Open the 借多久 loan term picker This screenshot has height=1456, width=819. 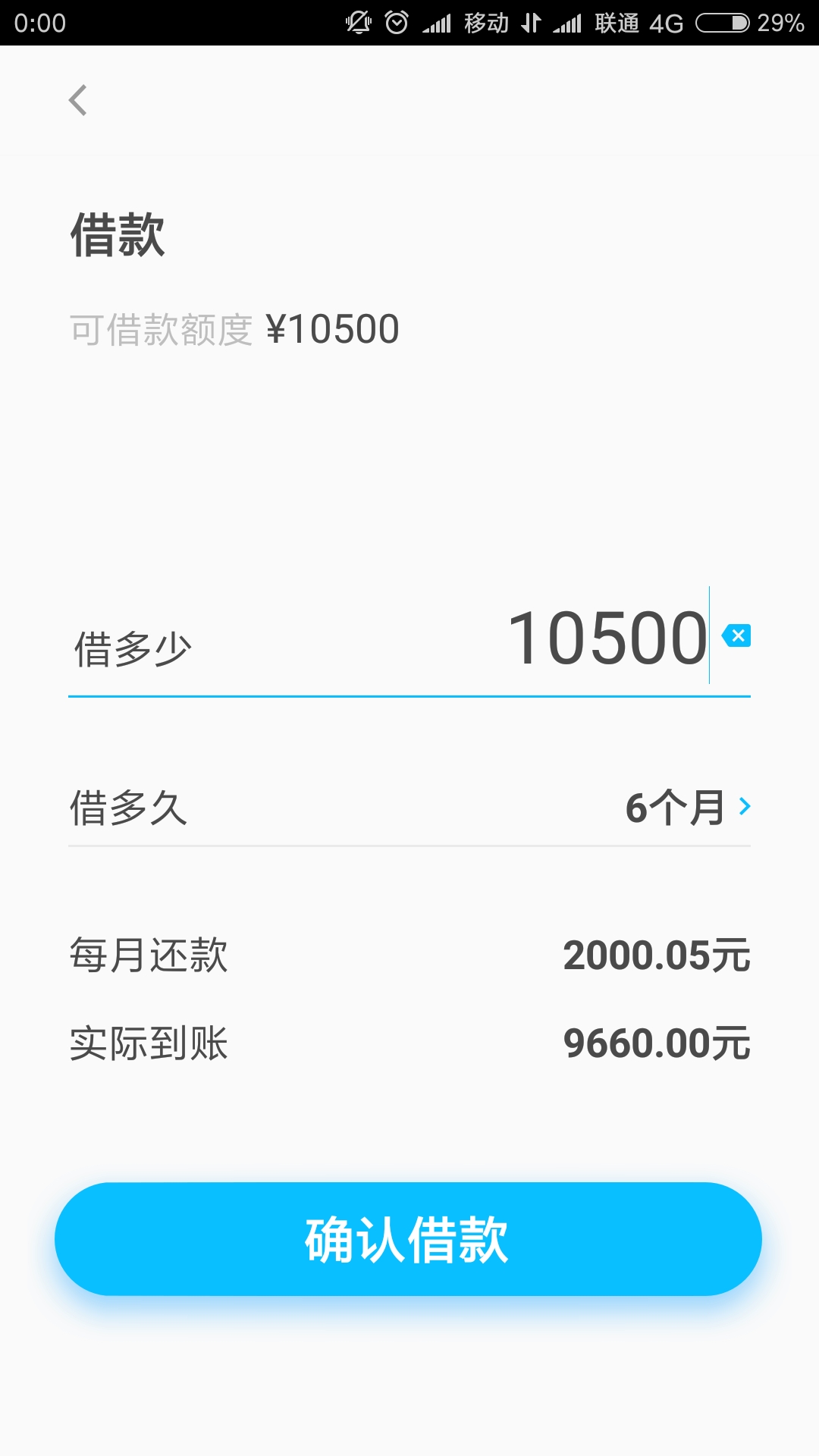pyautogui.click(x=409, y=808)
